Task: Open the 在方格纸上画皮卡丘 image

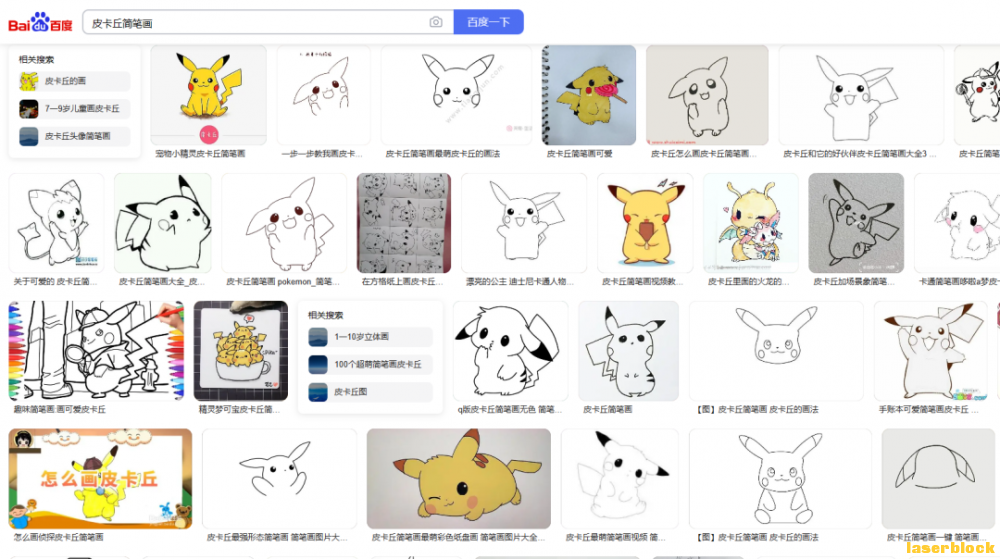Action: click(404, 222)
